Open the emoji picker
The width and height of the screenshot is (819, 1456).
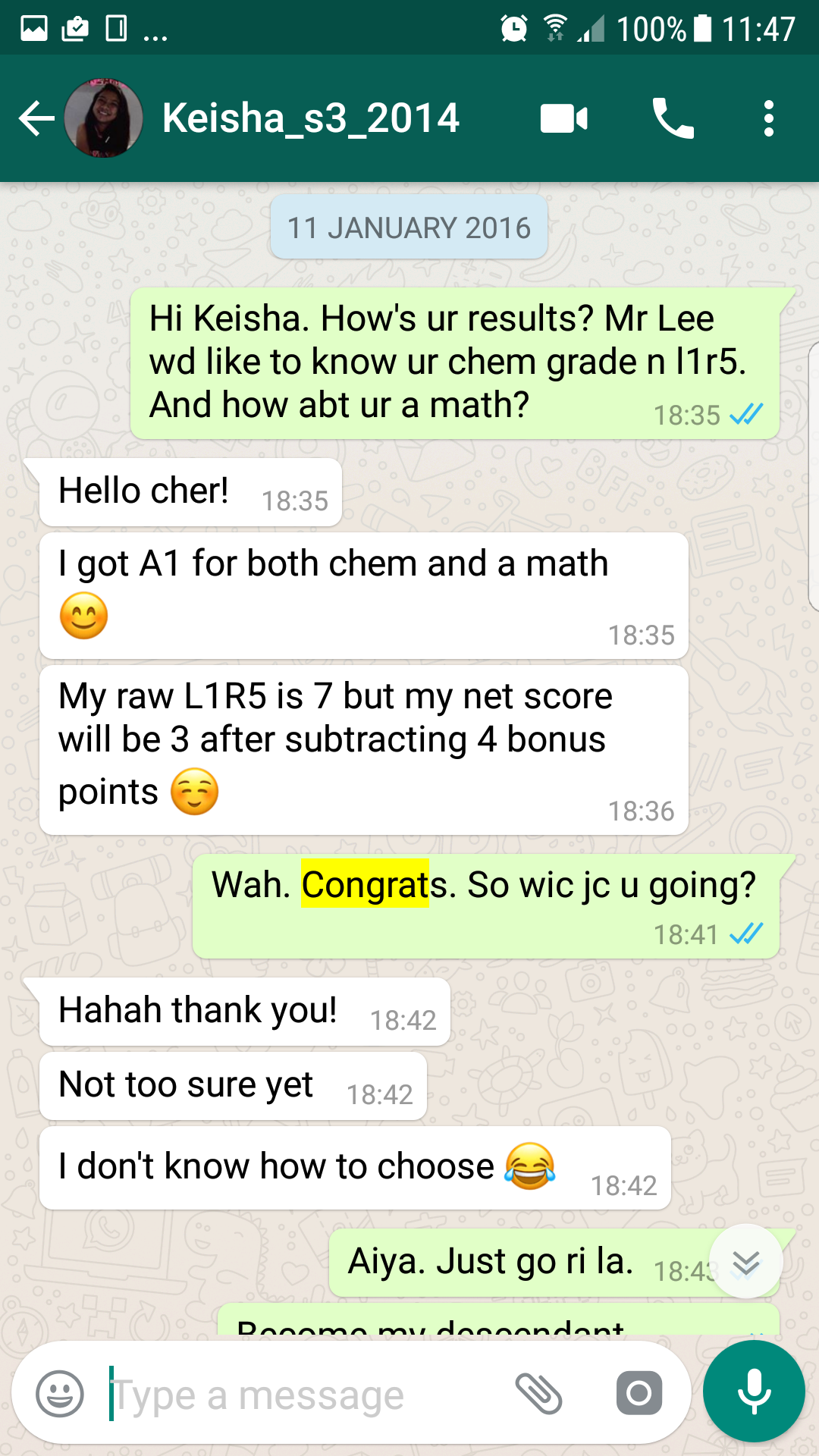[x=60, y=1394]
